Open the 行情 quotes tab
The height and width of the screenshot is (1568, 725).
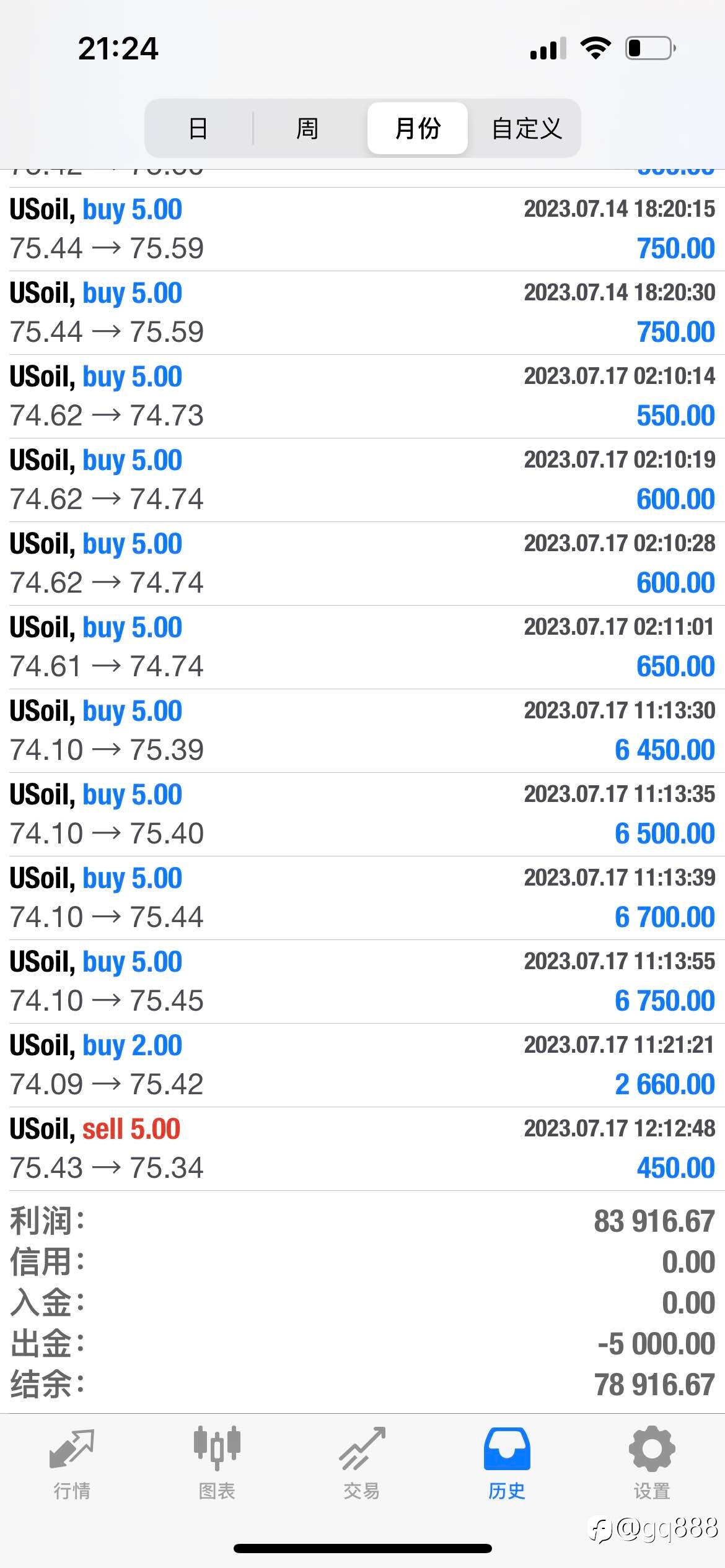pyautogui.click(x=72, y=1463)
